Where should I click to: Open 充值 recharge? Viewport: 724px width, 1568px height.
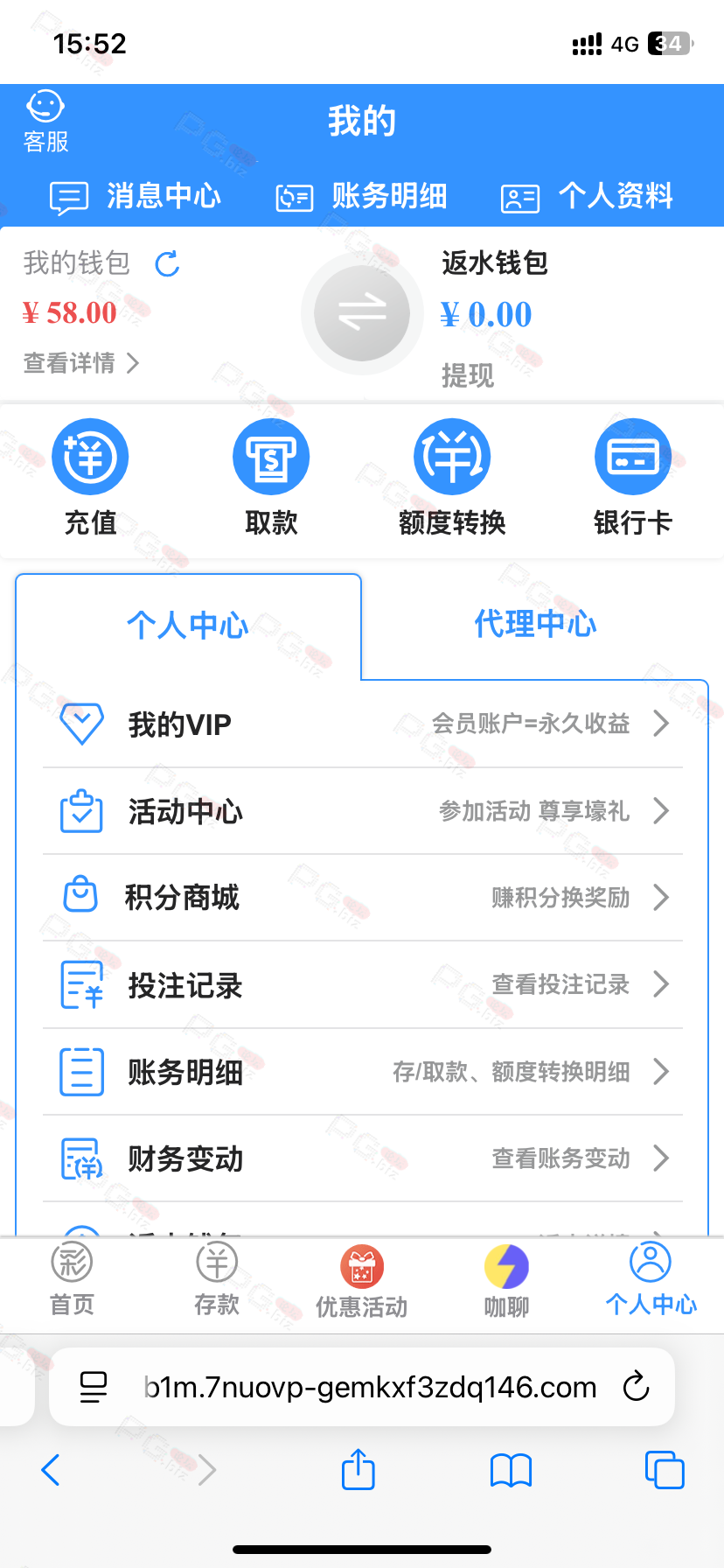point(90,477)
